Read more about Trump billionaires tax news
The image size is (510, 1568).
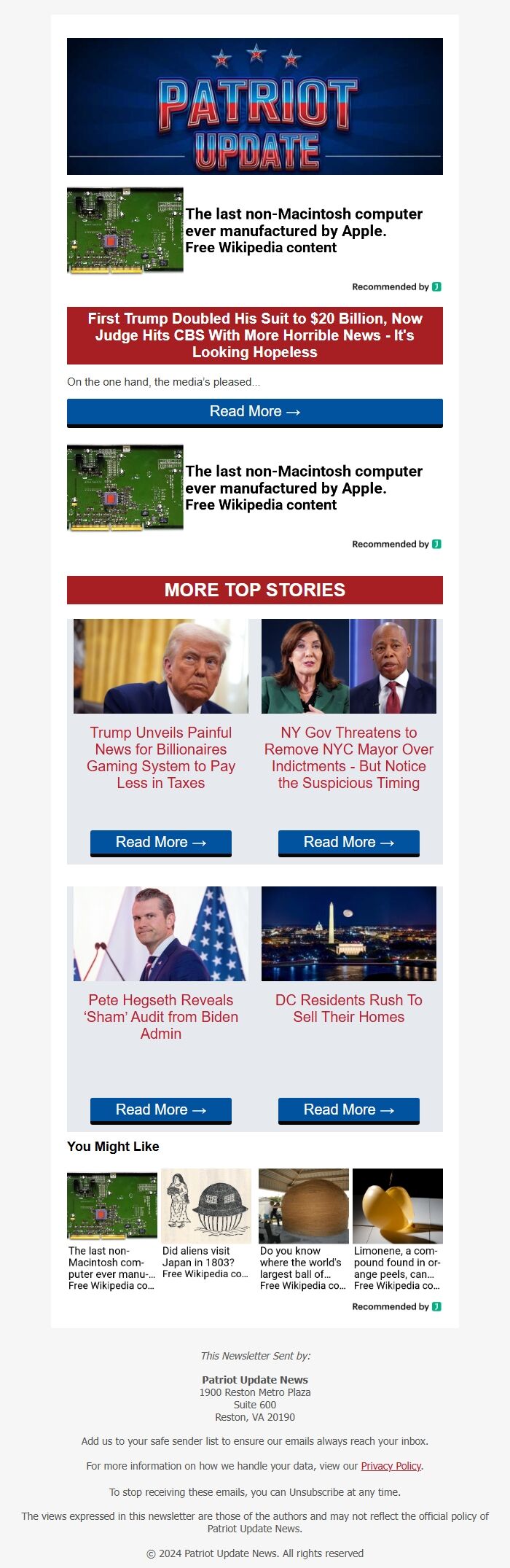click(x=160, y=843)
